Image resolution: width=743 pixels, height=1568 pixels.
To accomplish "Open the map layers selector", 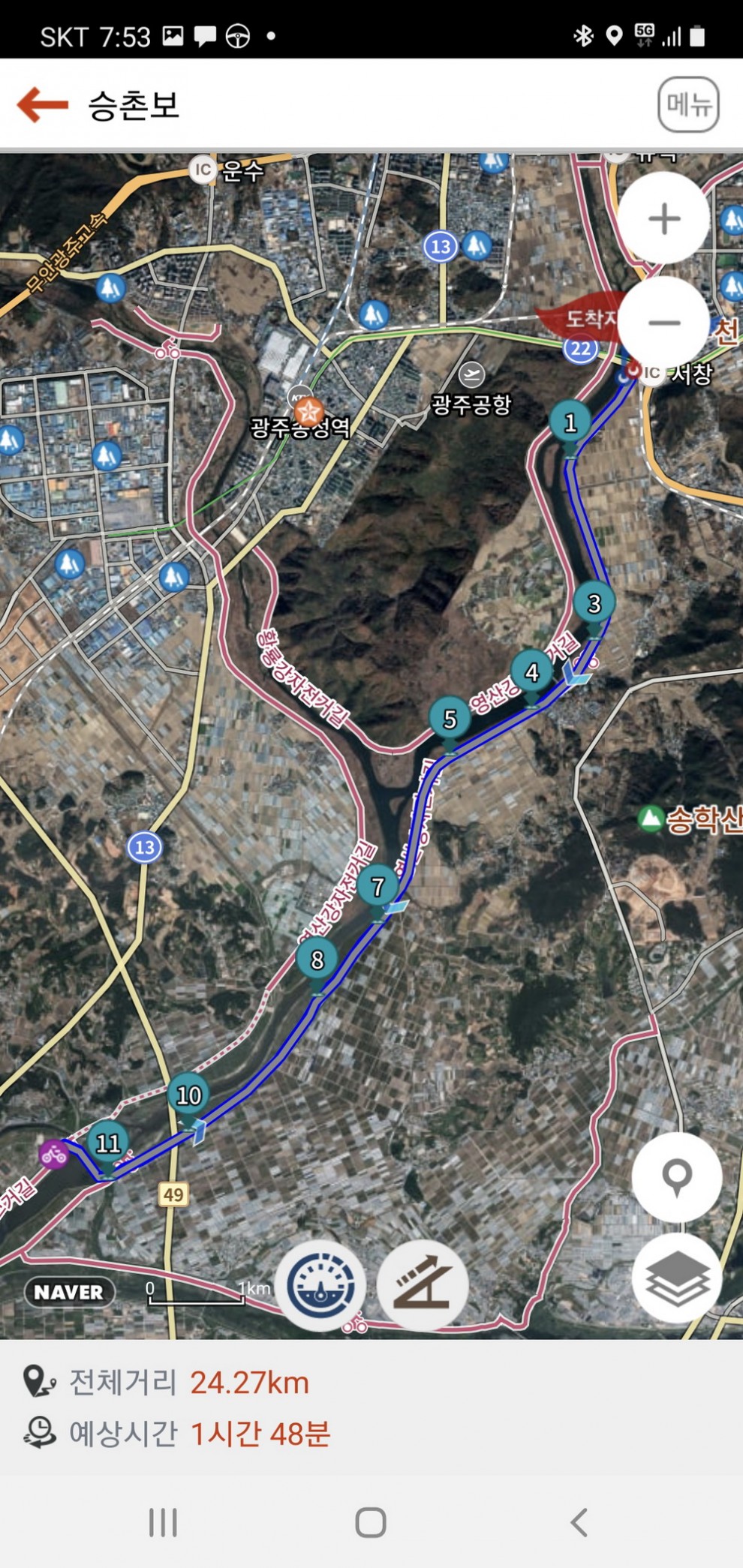I will click(x=677, y=1278).
